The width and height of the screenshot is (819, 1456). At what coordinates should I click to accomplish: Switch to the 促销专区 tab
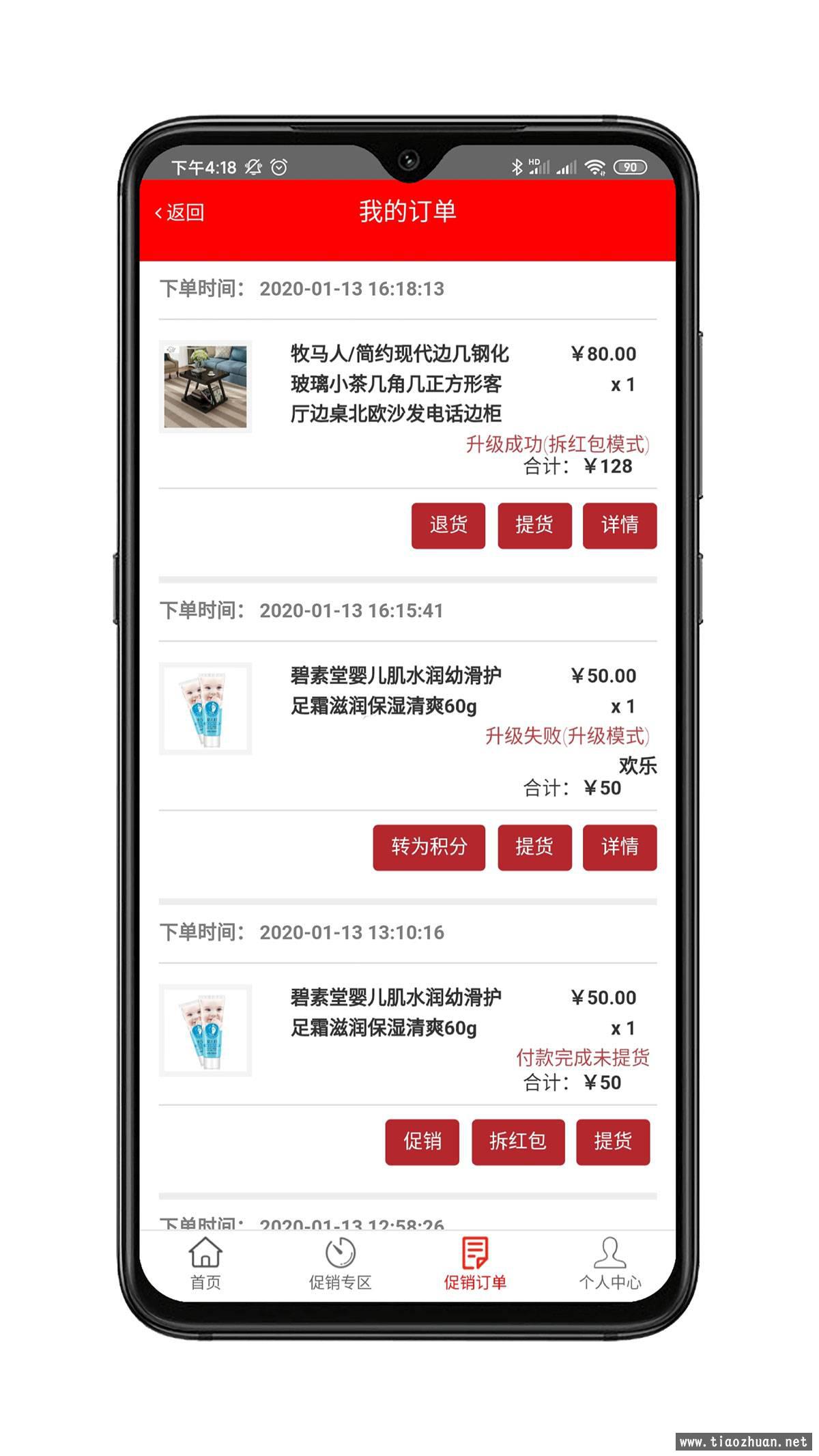click(340, 1264)
